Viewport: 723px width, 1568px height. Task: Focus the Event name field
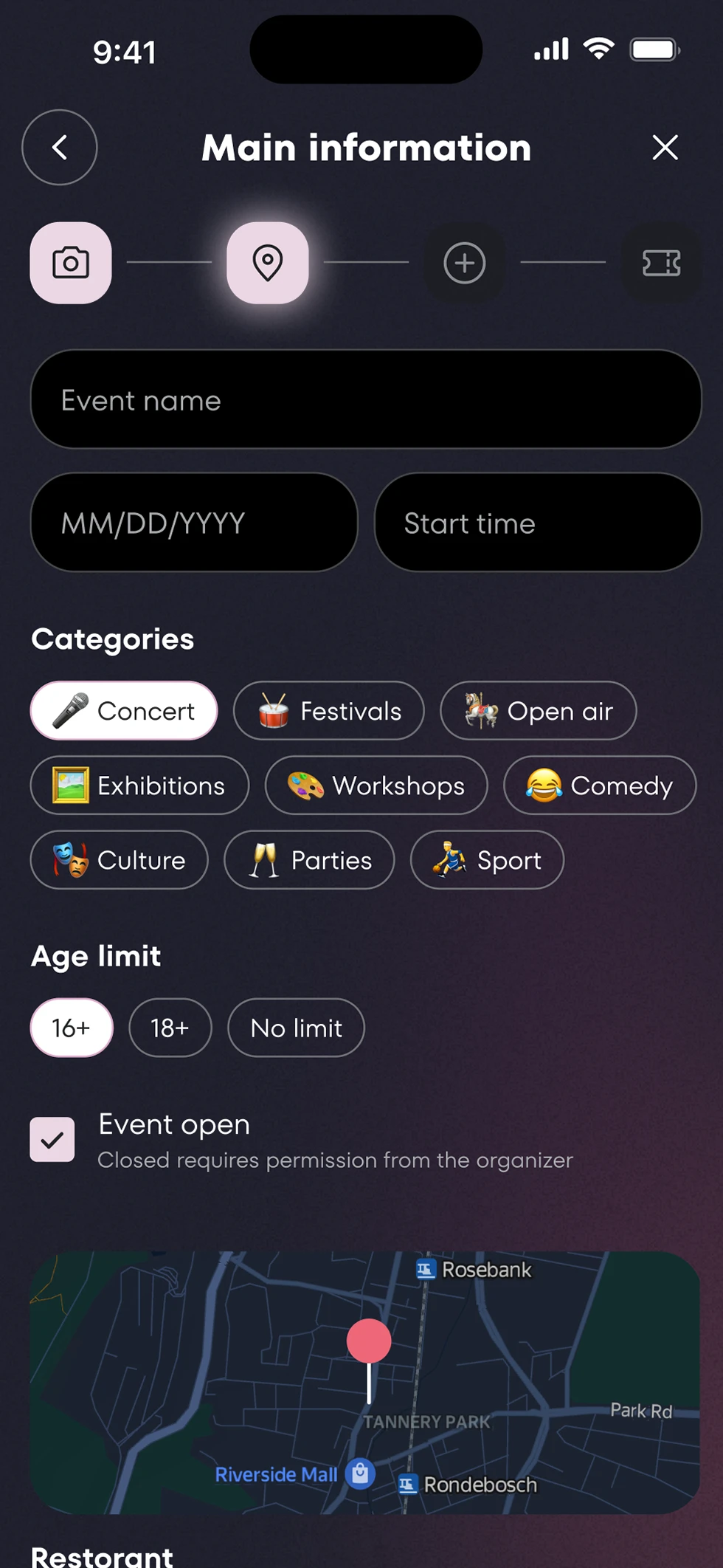click(365, 399)
